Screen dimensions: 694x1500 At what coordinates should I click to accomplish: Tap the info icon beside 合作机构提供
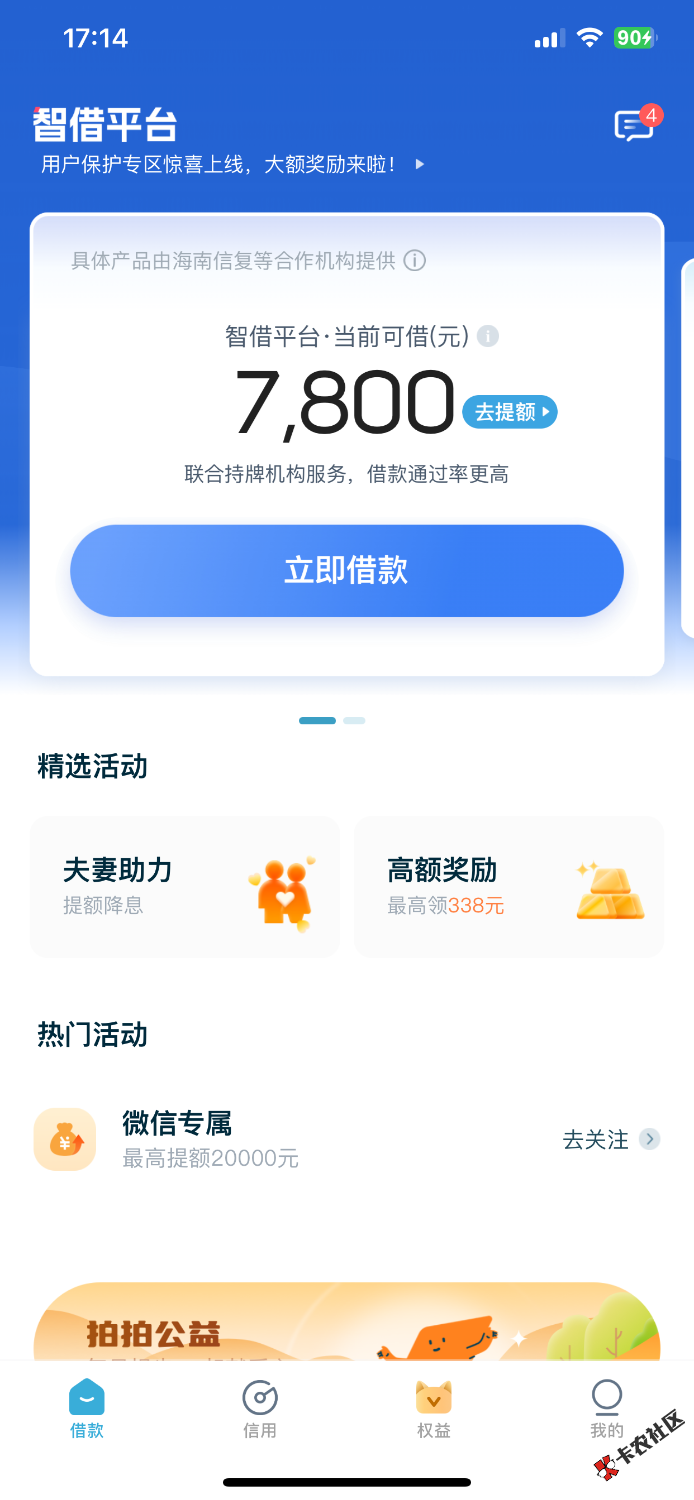pos(414,261)
